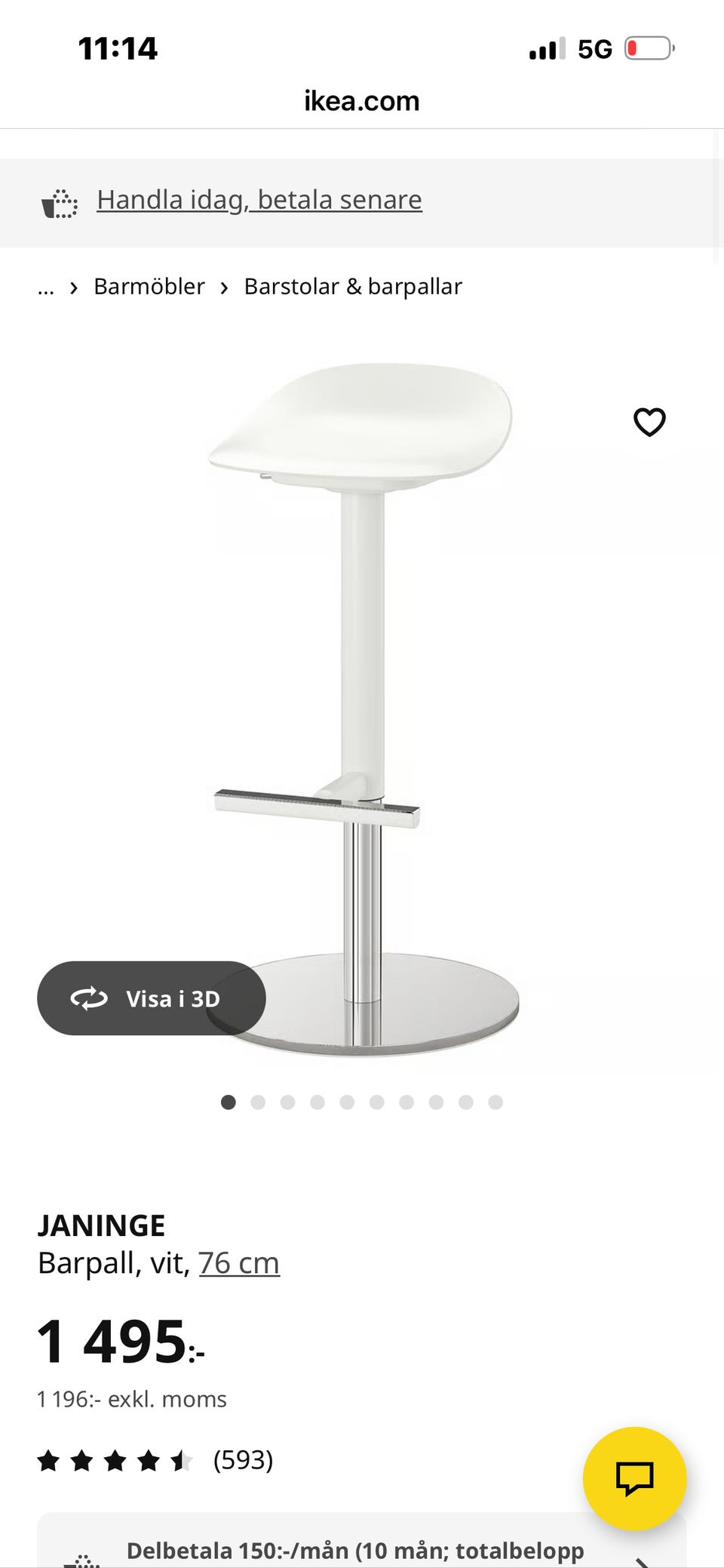This screenshot has width=724, height=1568.
Task: Open Barstolar & barpallar category
Action: coord(352,287)
